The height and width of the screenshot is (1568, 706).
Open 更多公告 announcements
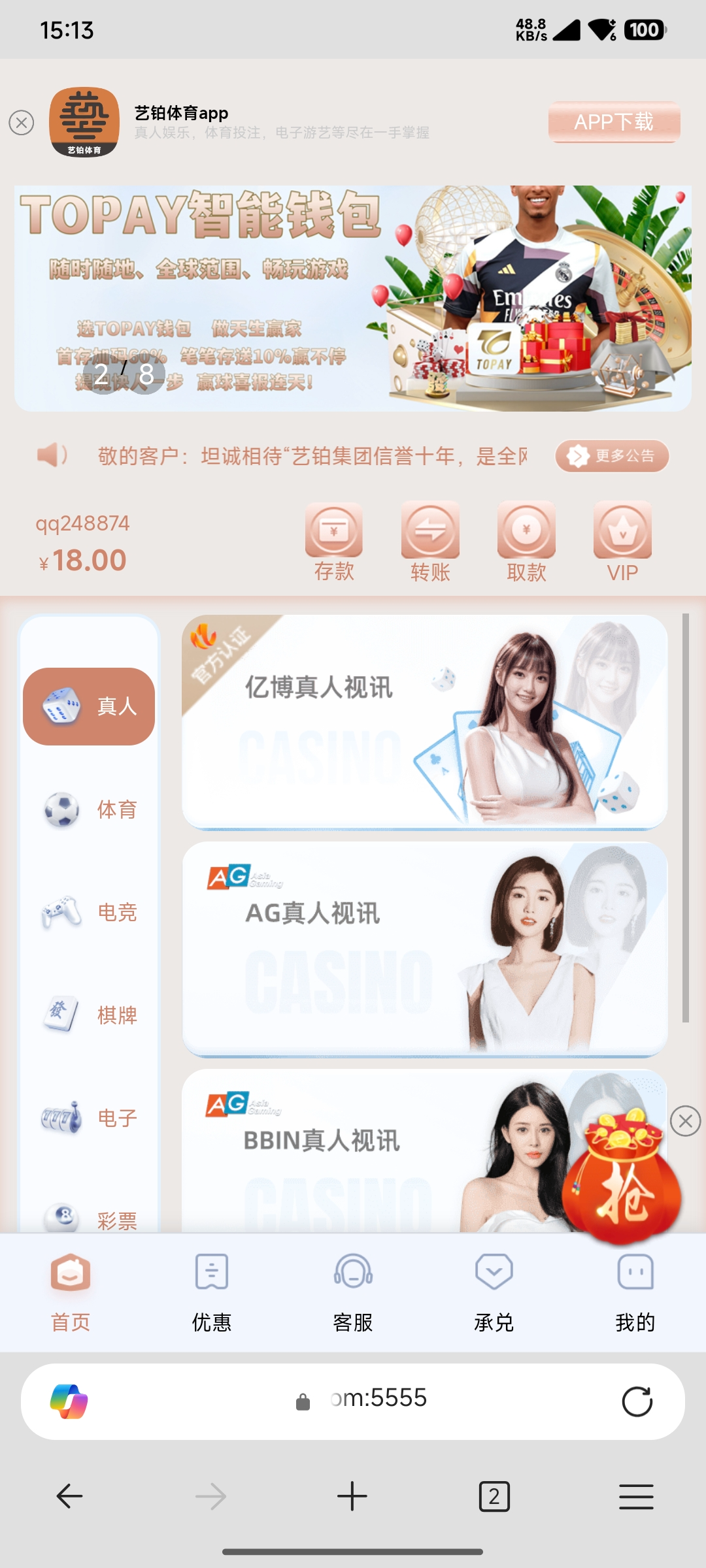(612, 455)
